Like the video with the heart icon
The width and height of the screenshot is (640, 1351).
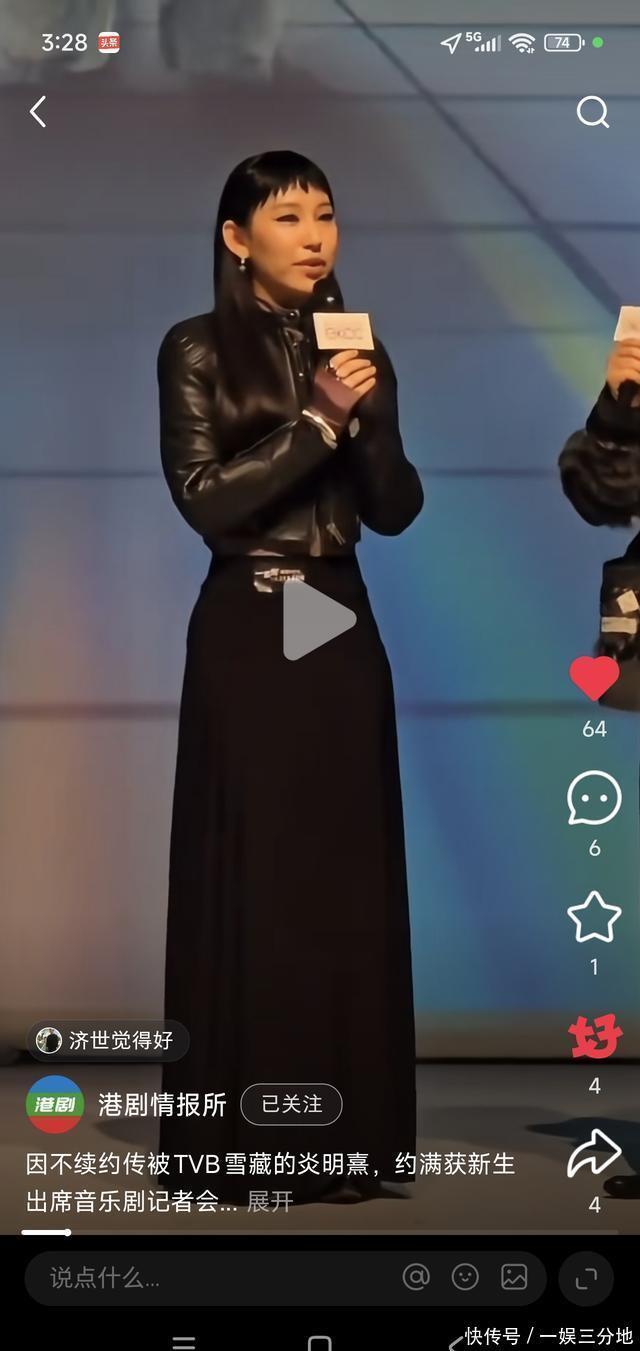[x=594, y=679]
